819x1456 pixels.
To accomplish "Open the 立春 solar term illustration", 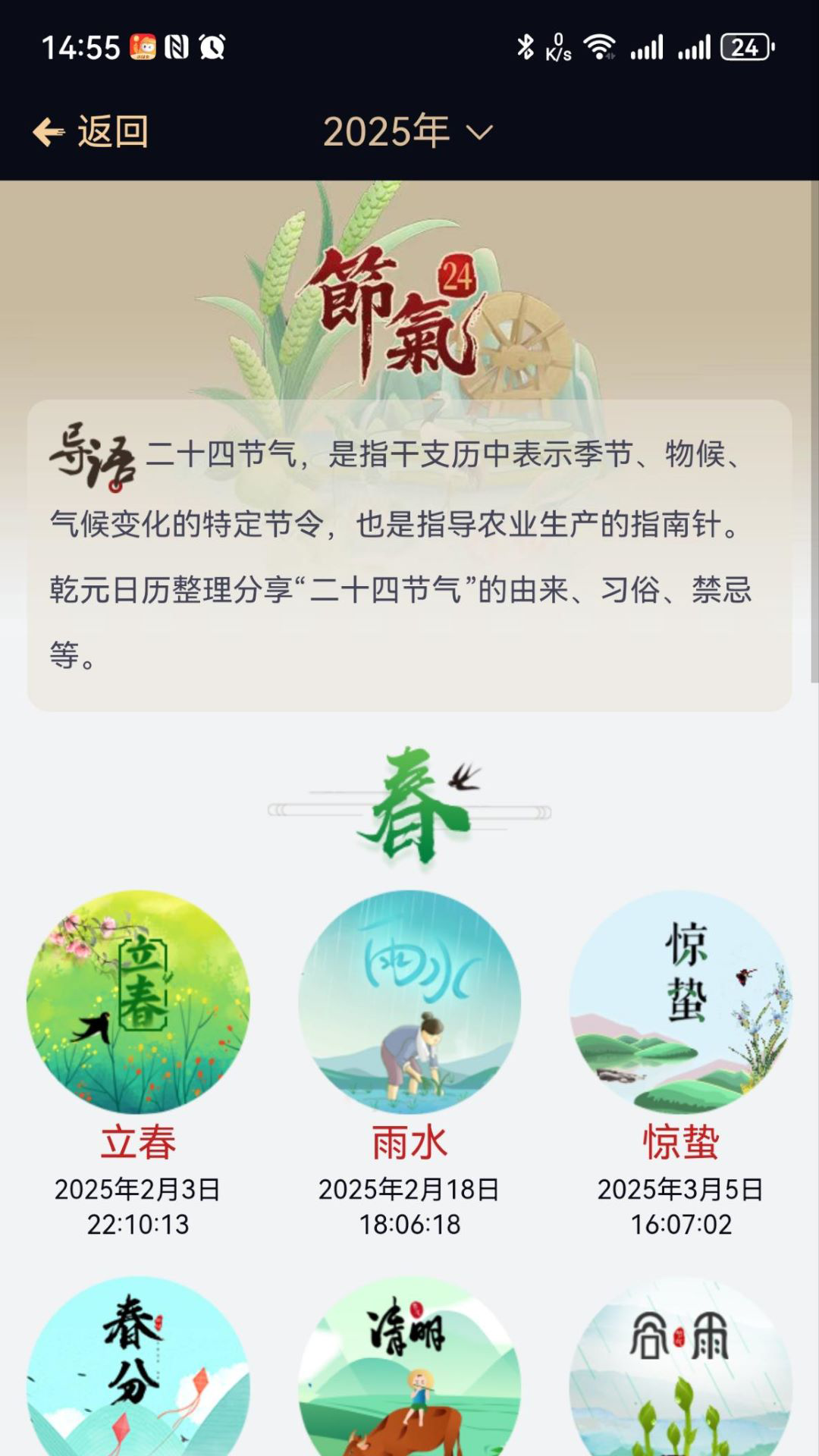I will point(138,1001).
